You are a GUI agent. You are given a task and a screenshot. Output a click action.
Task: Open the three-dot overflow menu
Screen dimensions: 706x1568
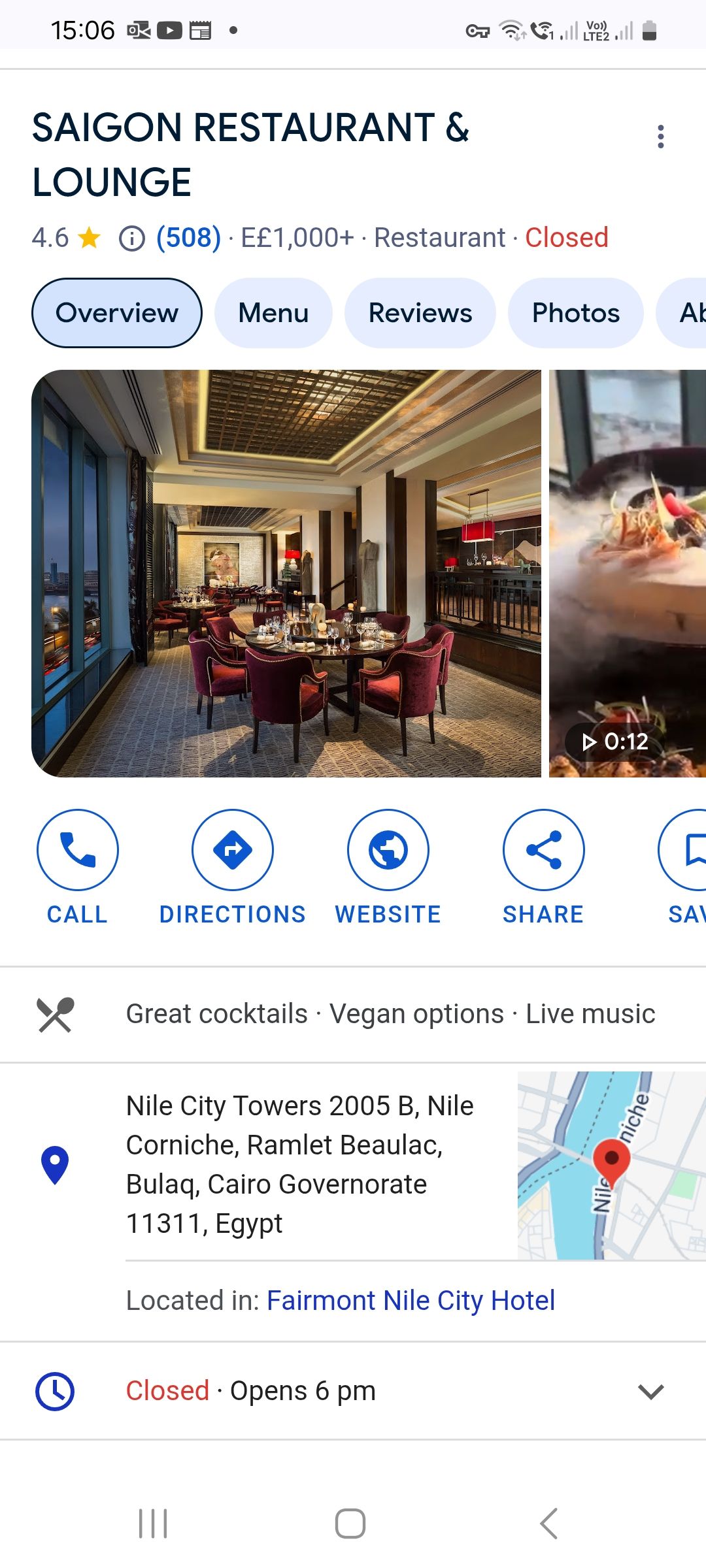coord(661,137)
